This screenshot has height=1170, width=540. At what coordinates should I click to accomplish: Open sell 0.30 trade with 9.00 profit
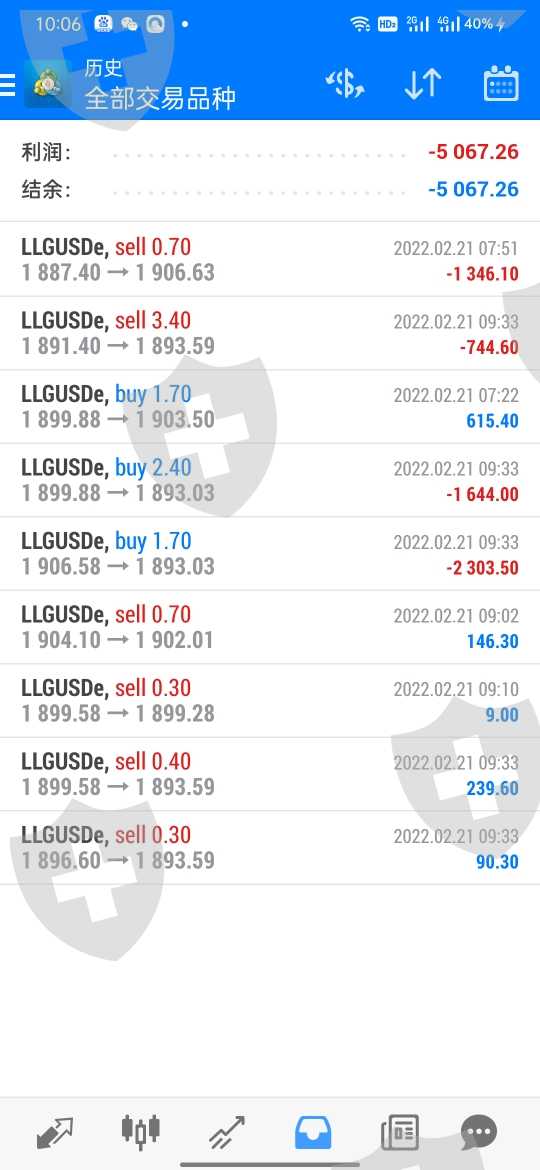(x=270, y=701)
